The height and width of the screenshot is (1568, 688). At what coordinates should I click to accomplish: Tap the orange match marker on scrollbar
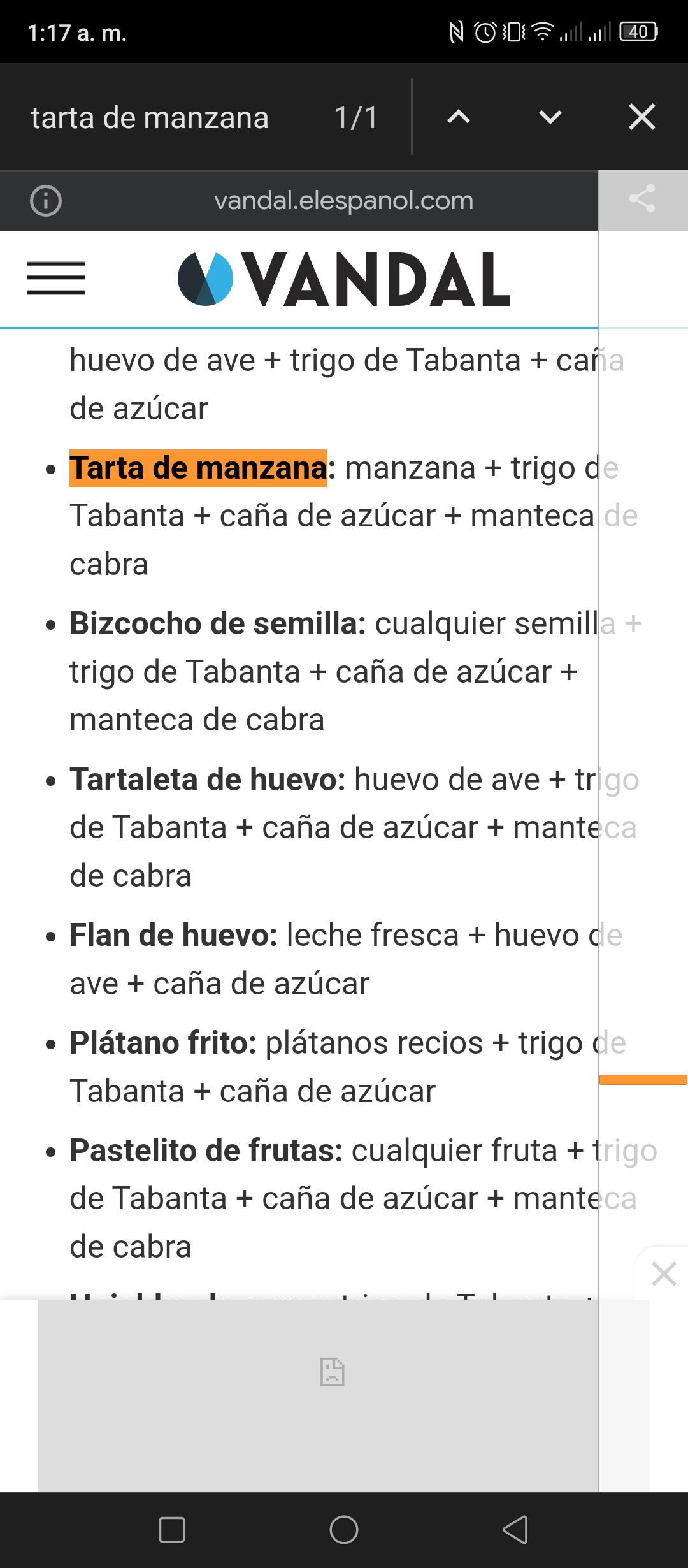pyautogui.click(x=643, y=1079)
